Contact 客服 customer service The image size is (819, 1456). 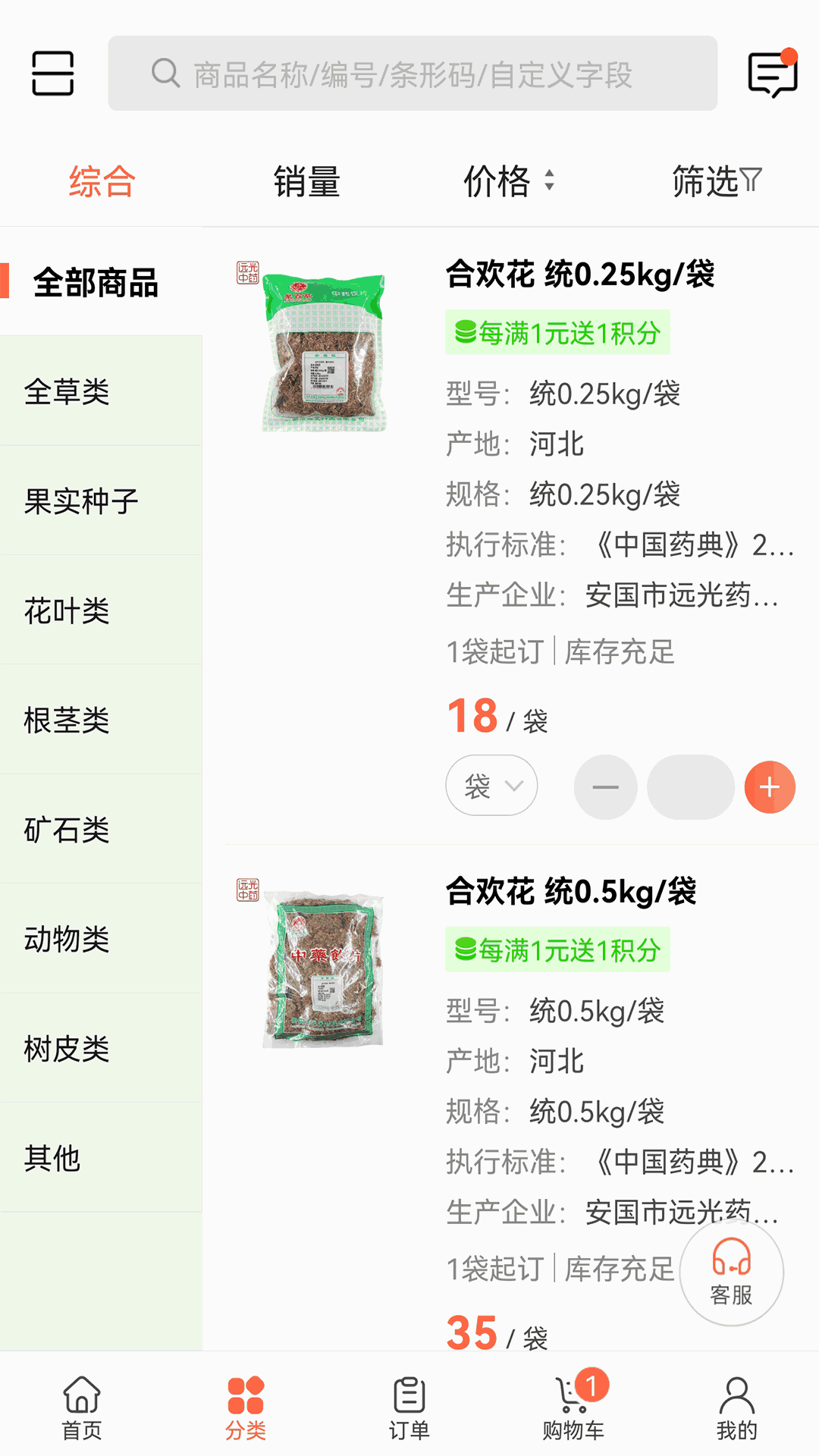(x=731, y=1272)
